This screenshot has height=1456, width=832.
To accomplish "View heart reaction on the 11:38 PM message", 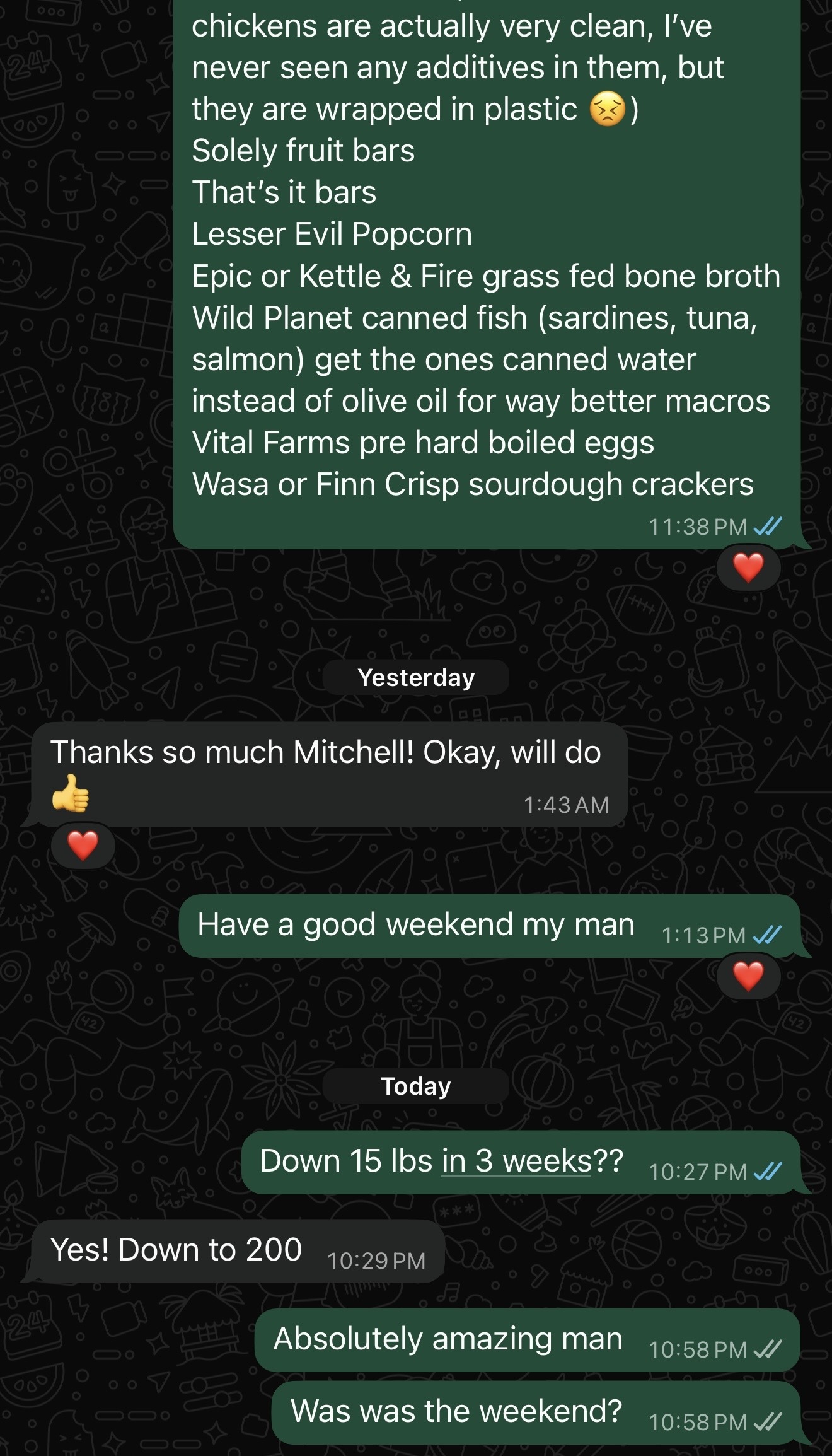I will [x=748, y=568].
